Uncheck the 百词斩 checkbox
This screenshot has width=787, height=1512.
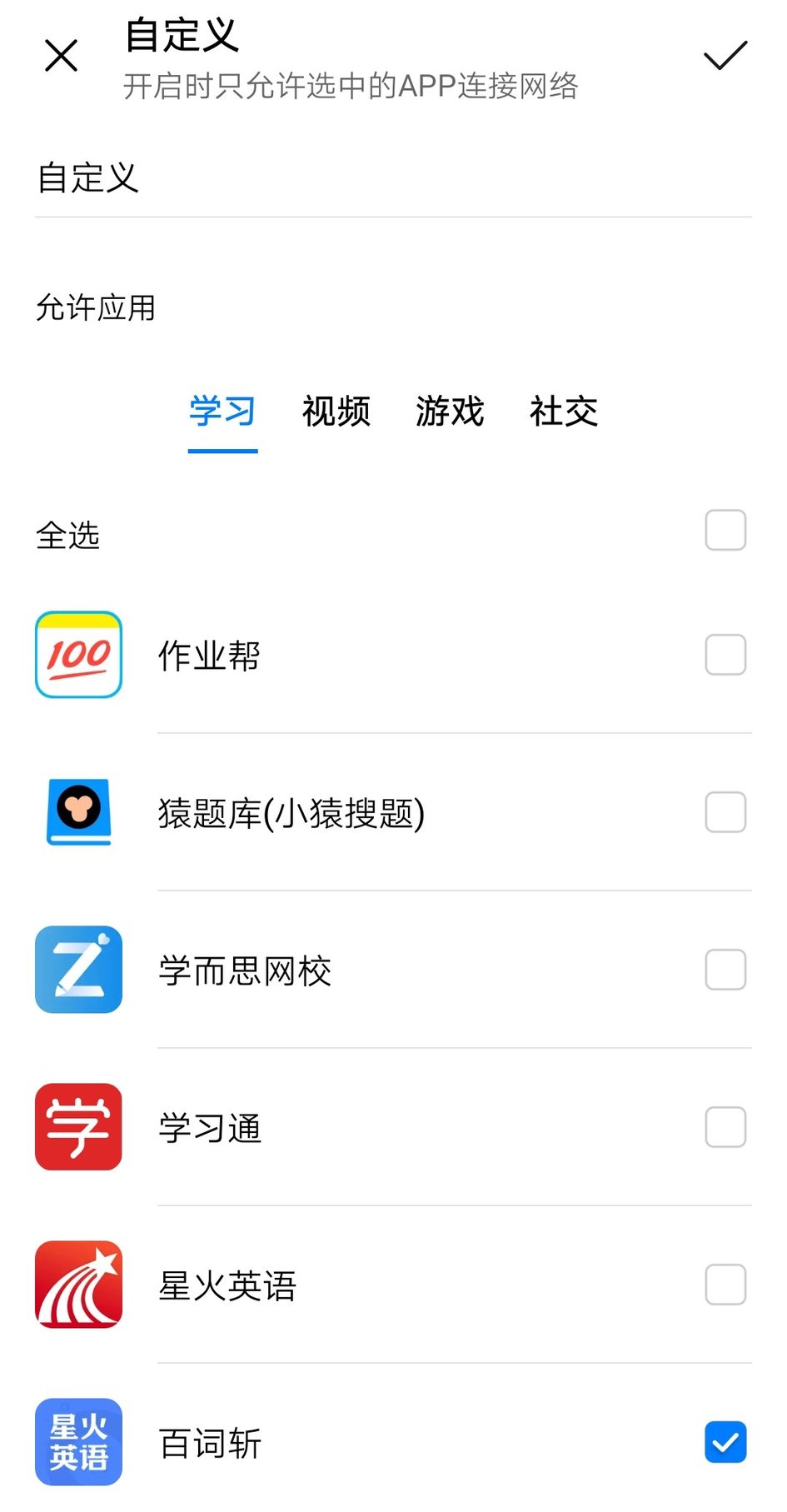coord(725,1442)
